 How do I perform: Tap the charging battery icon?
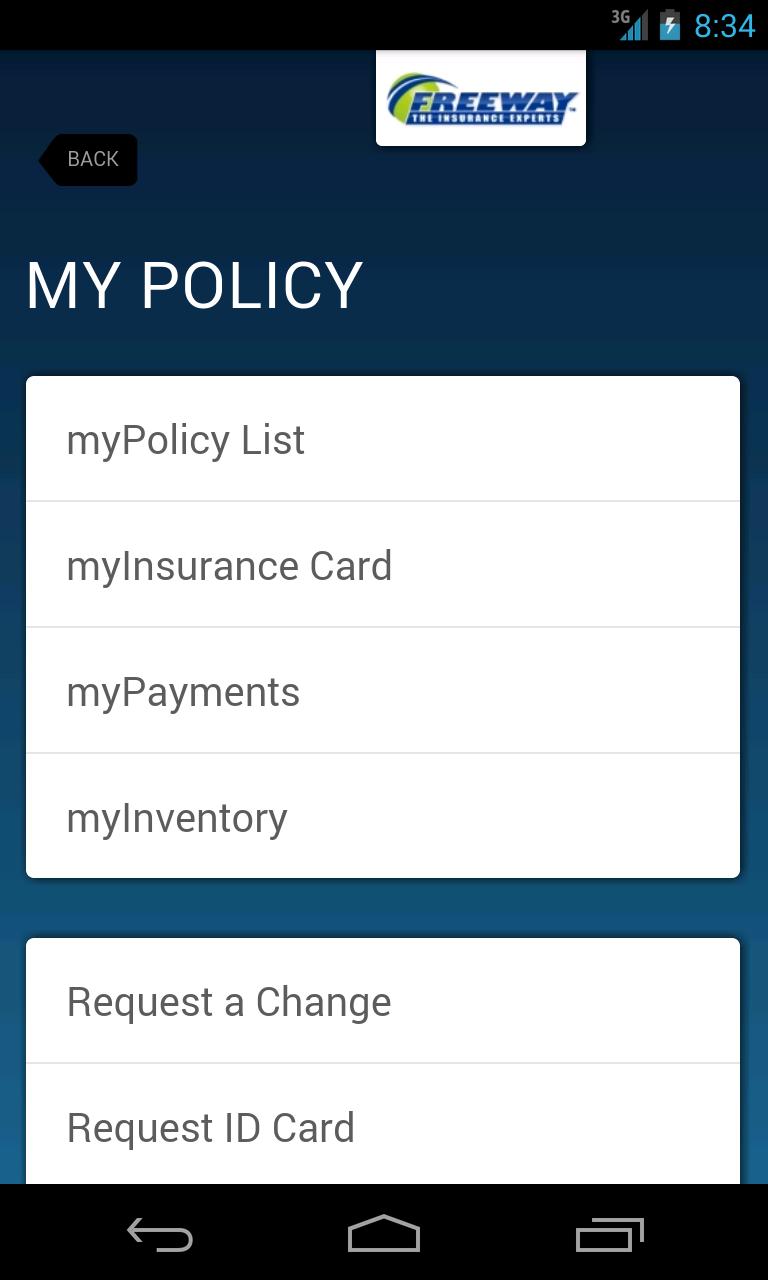tap(672, 25)
